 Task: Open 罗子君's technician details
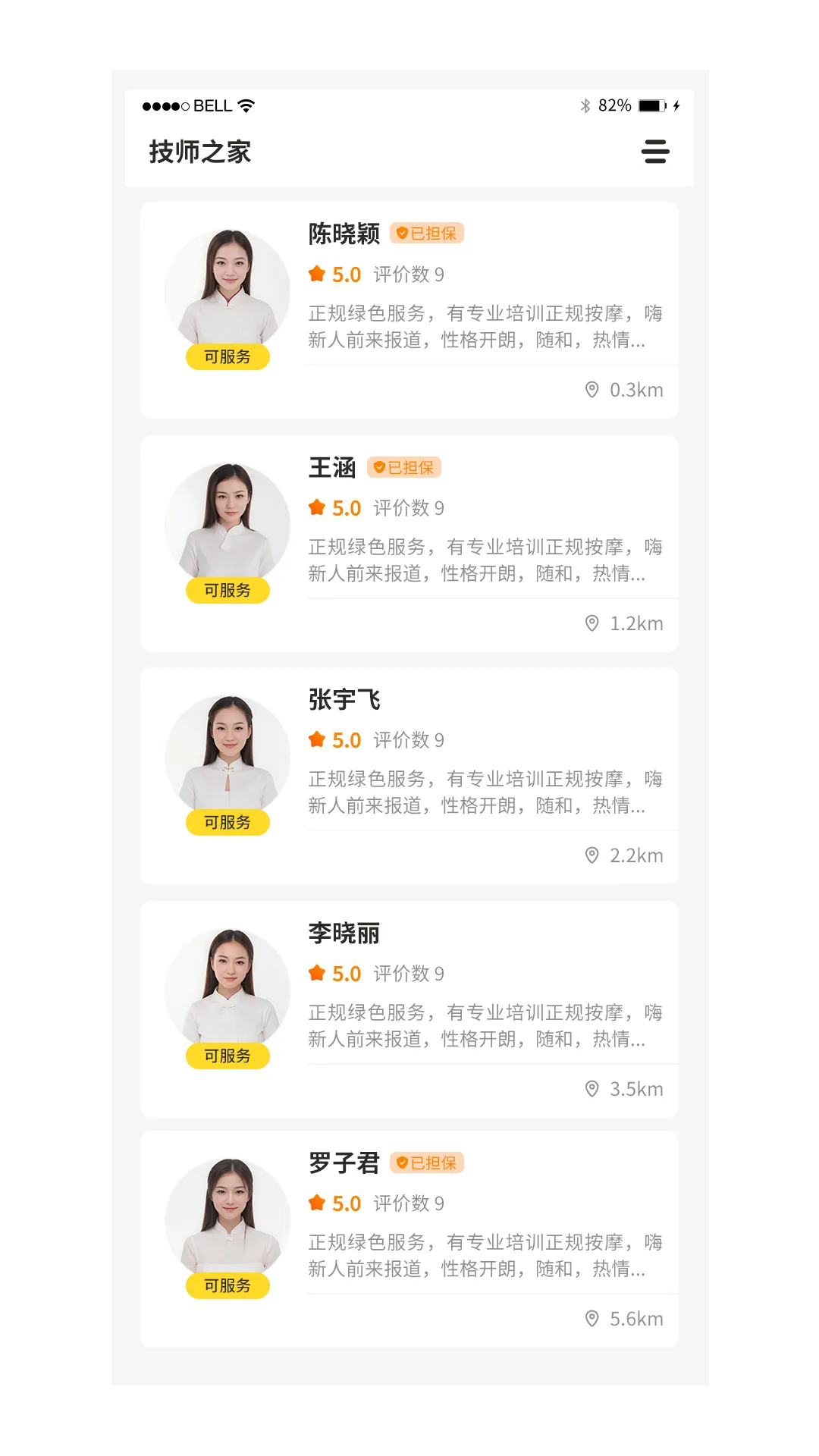pyautogui.click(x=409, y=1239)
